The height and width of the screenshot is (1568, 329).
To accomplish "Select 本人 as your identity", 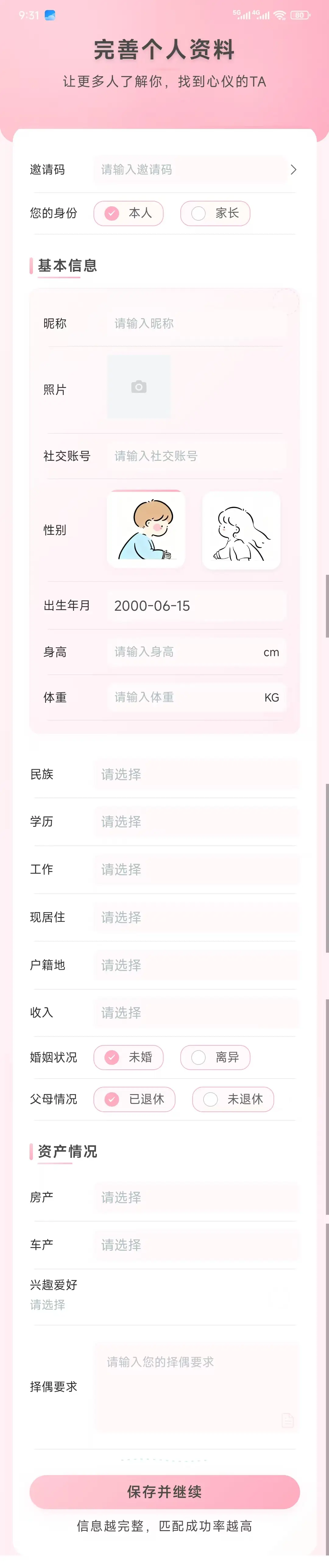I will pos(128,213).
